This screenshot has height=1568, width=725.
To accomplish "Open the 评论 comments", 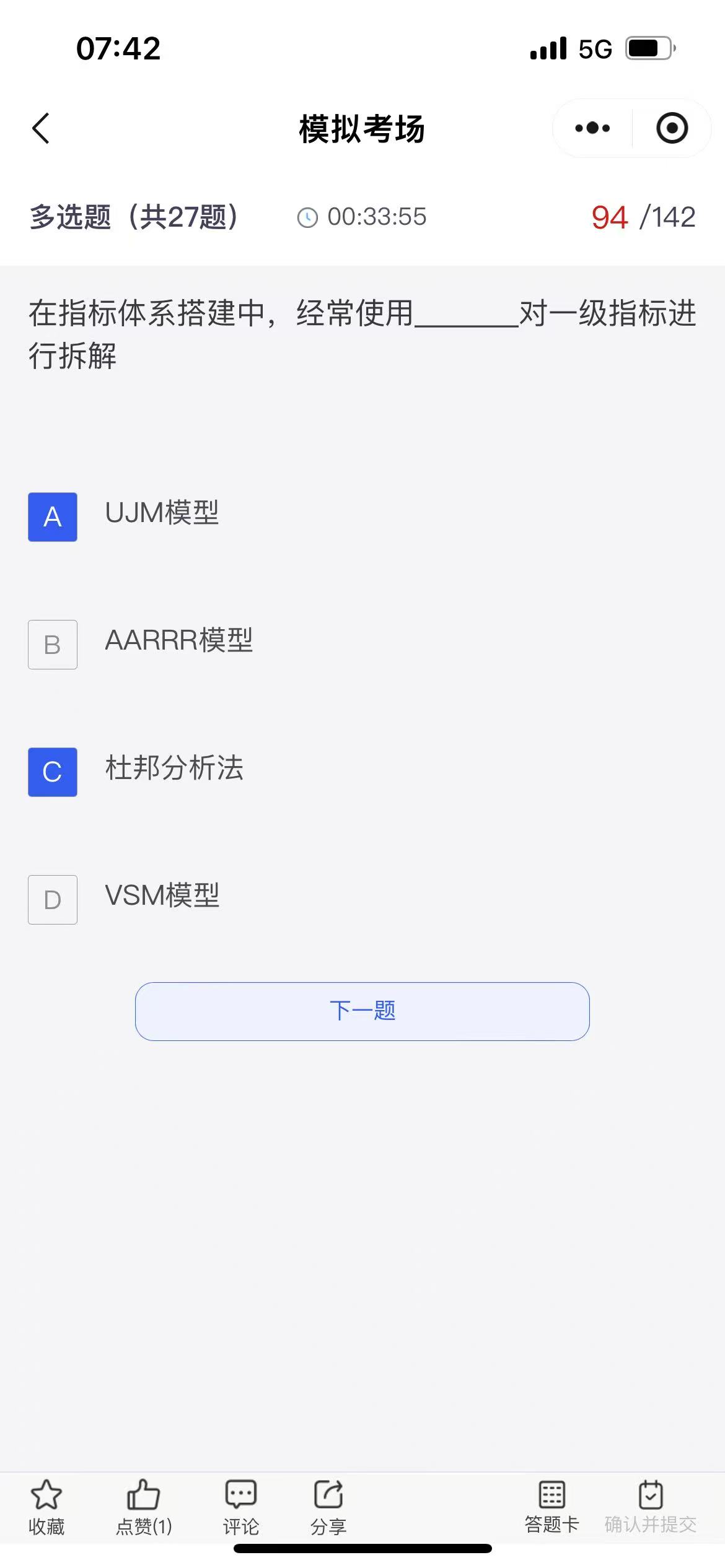I will [x=241, y=1507].
